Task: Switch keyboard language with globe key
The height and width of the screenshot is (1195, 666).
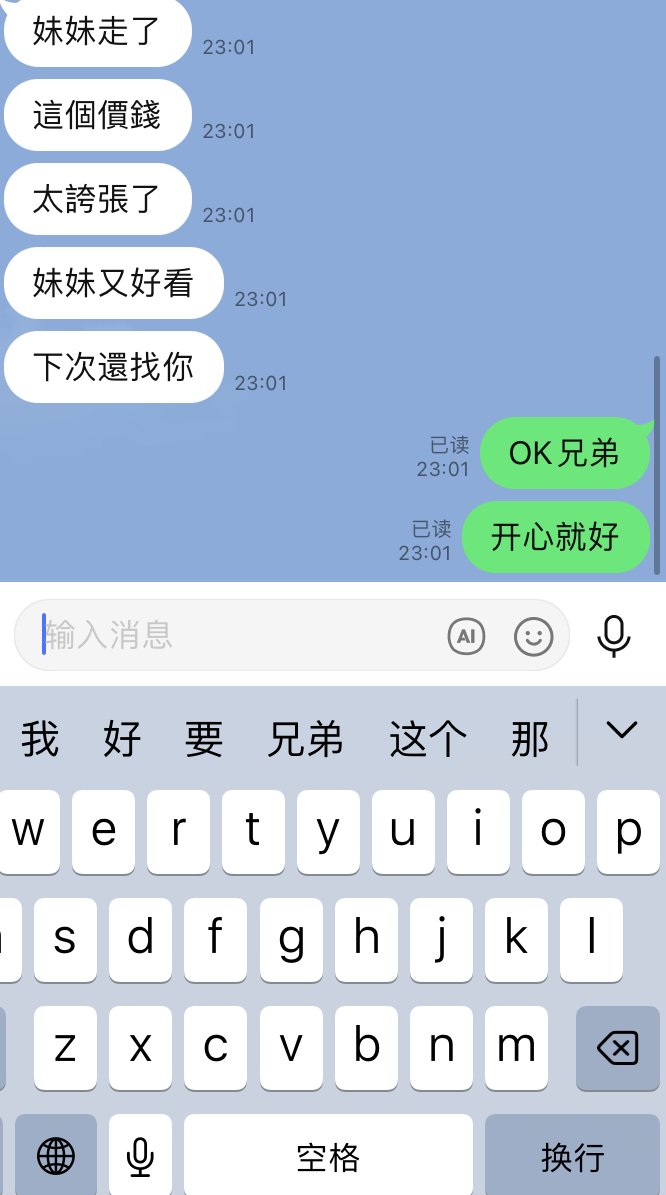Action: [56, 1157]
